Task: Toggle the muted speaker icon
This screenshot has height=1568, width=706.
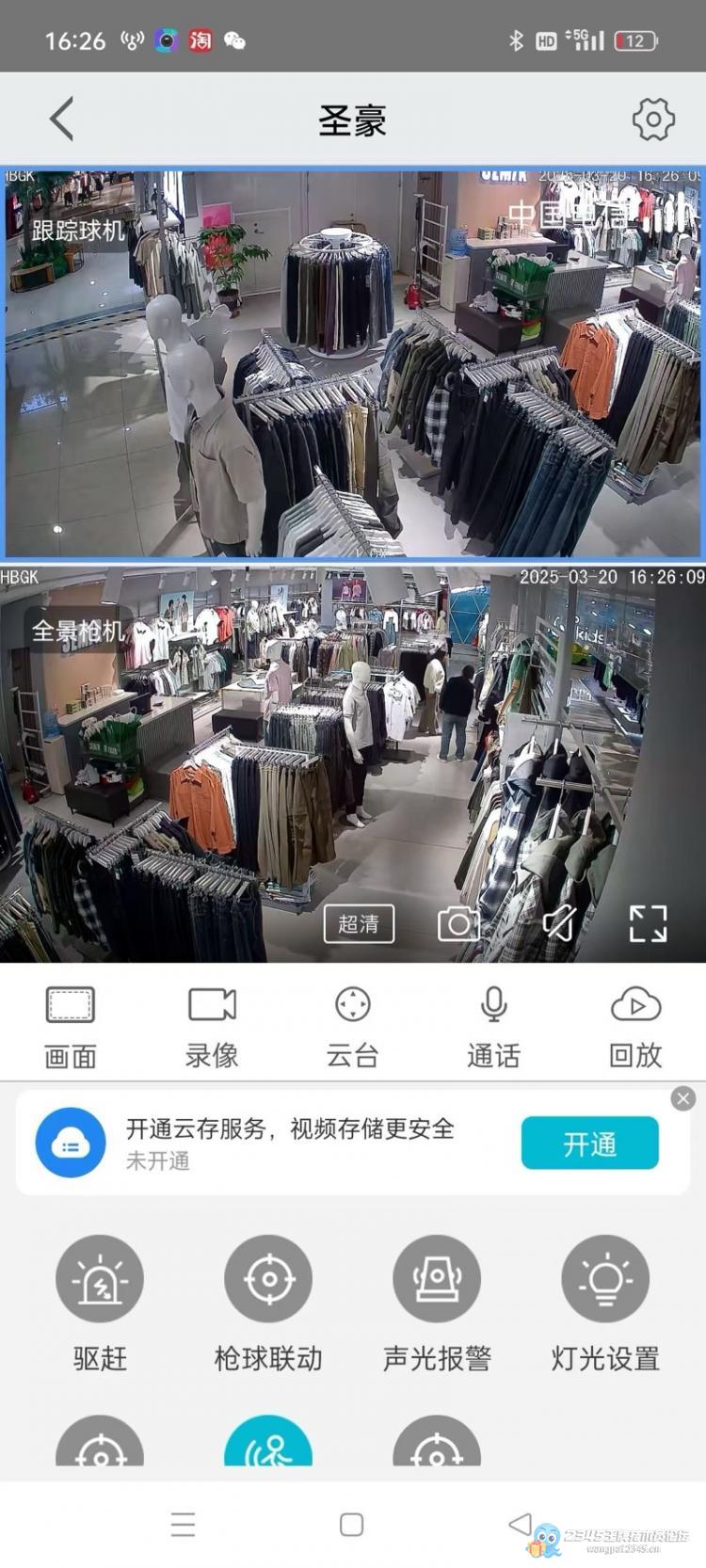Action: click(x=559, y=923)
